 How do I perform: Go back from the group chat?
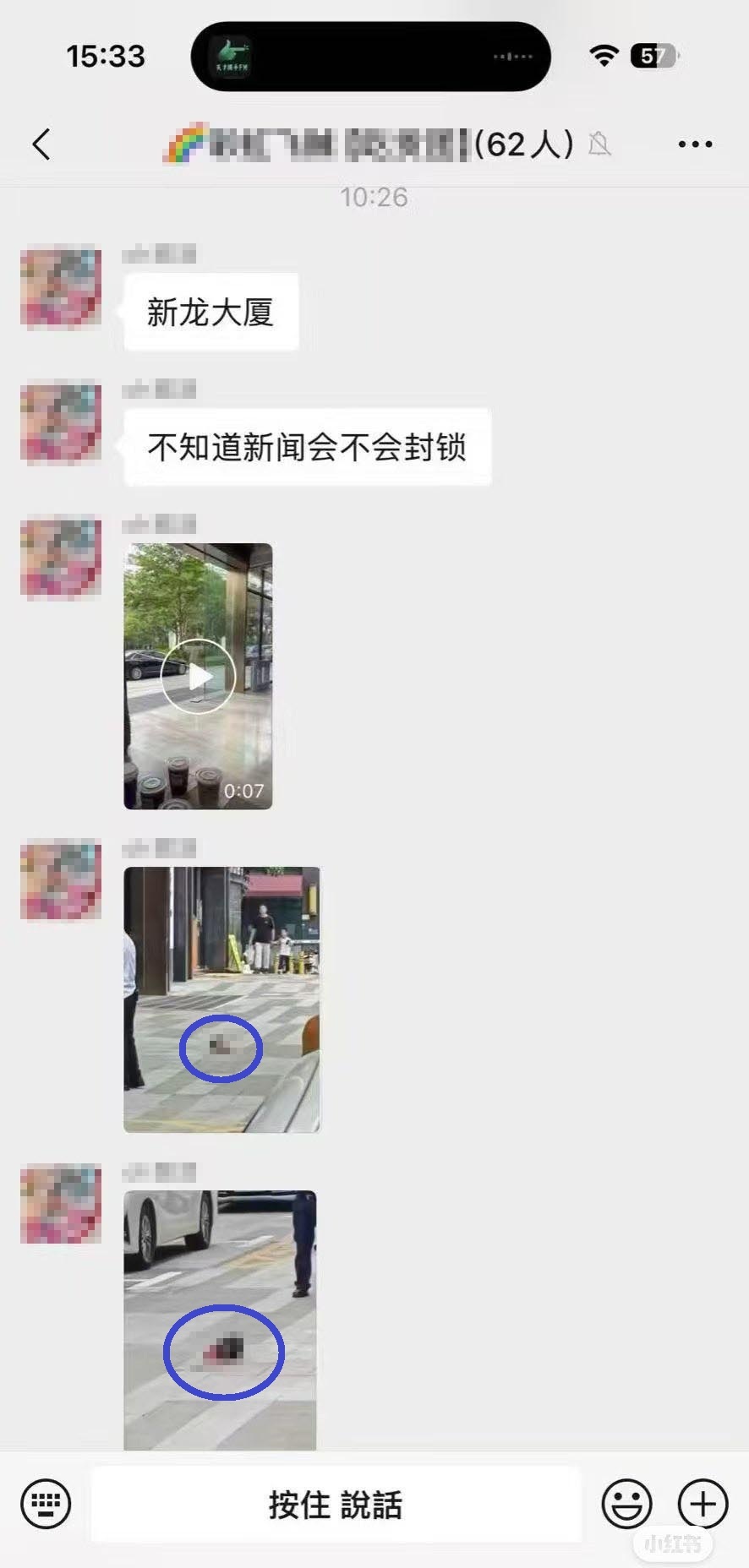[x=41, y=144]
